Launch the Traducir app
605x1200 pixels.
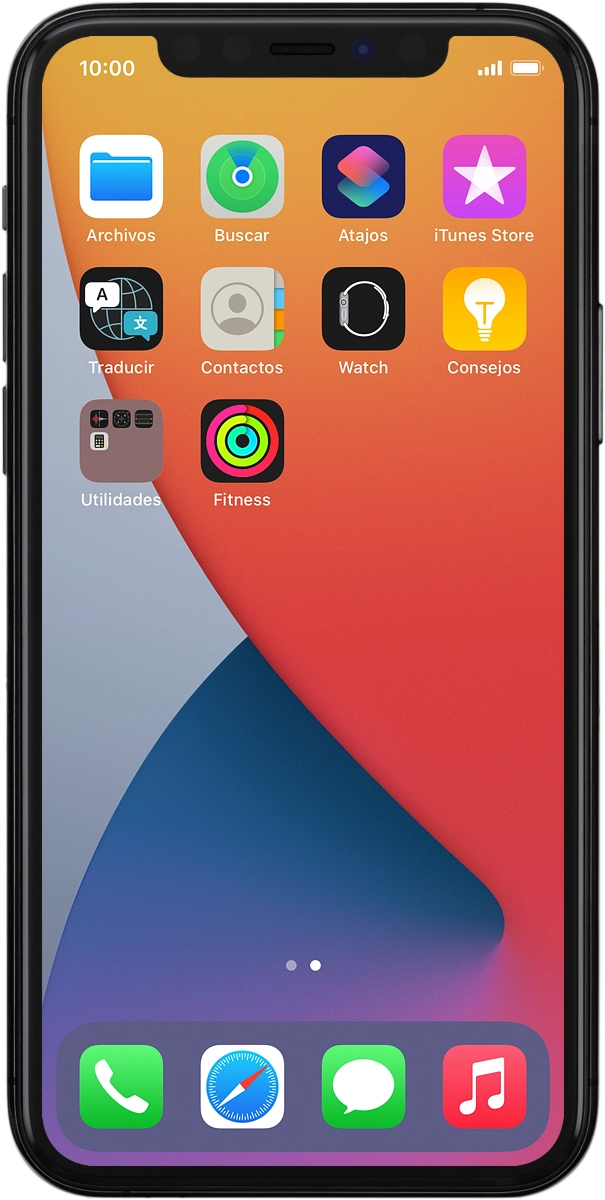(x=121, y=309)
